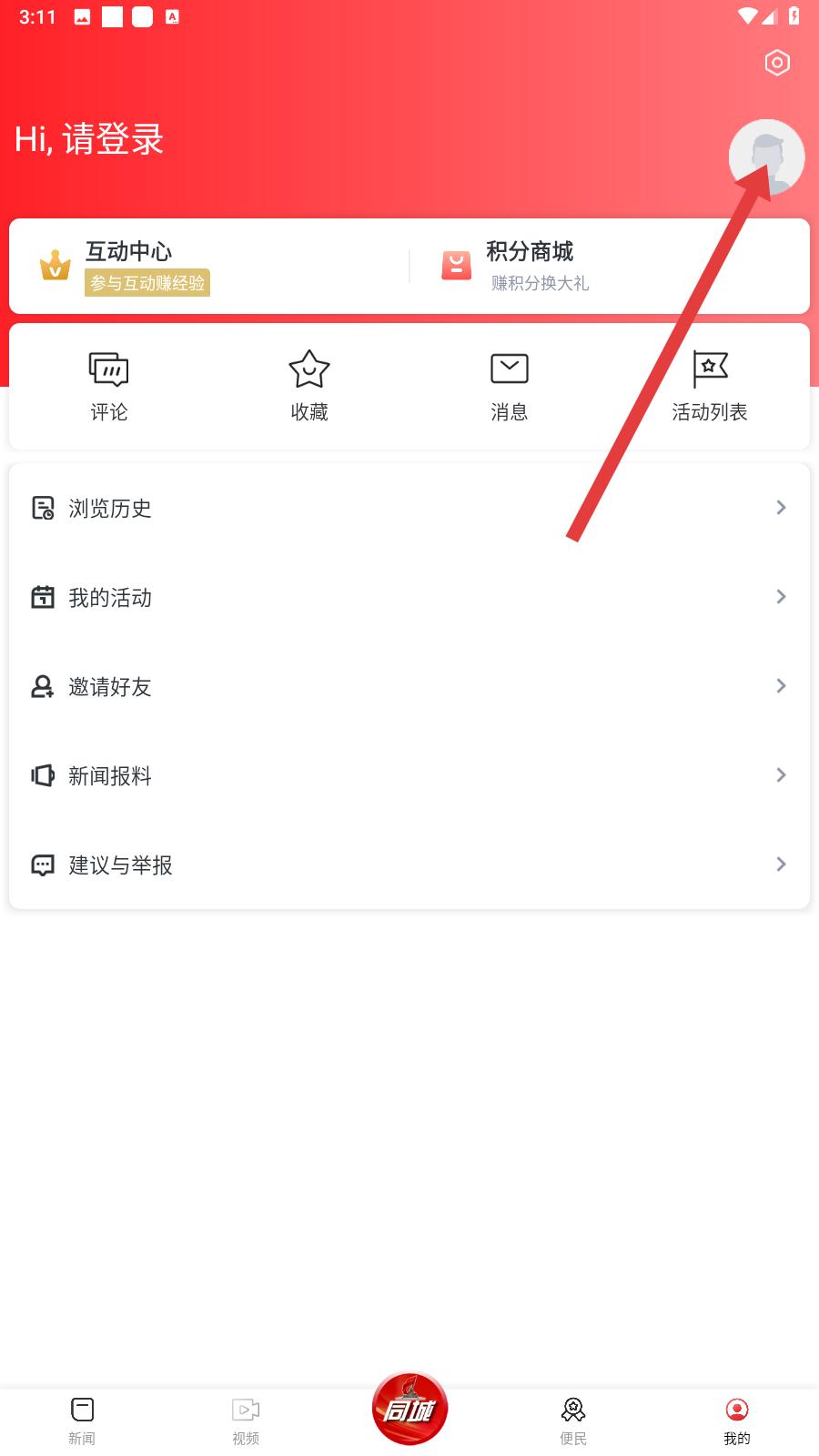Open 建议与举报 feedback row
This screenshot has height=1456, width=819.
[x=409, y=864]
